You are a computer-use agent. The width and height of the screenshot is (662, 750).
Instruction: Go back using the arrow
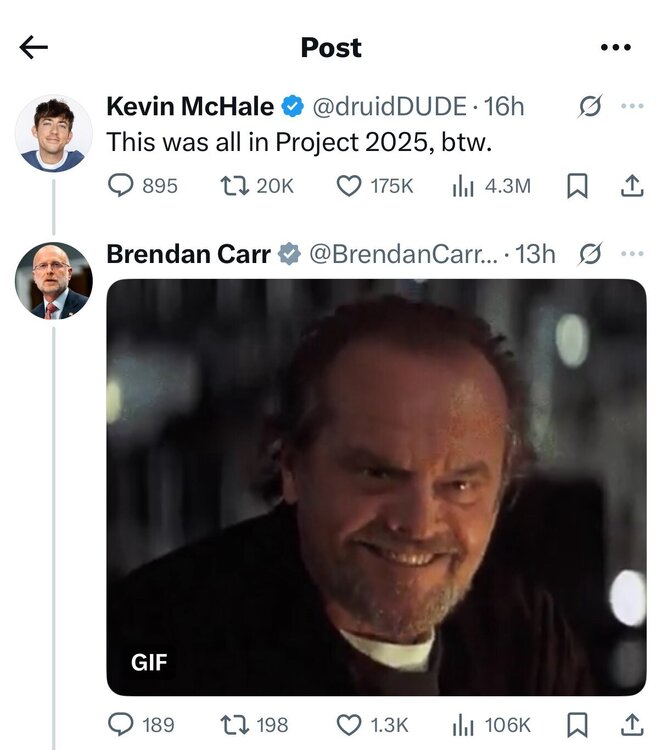tap(33, 47)
